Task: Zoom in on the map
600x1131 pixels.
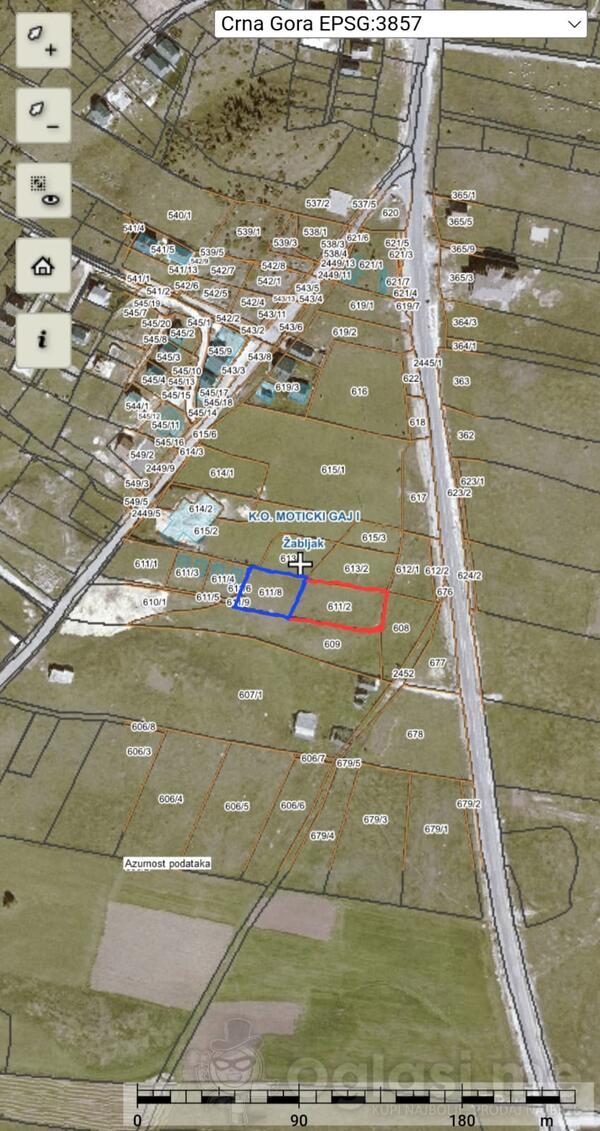Action: click(x=43, y=40)
